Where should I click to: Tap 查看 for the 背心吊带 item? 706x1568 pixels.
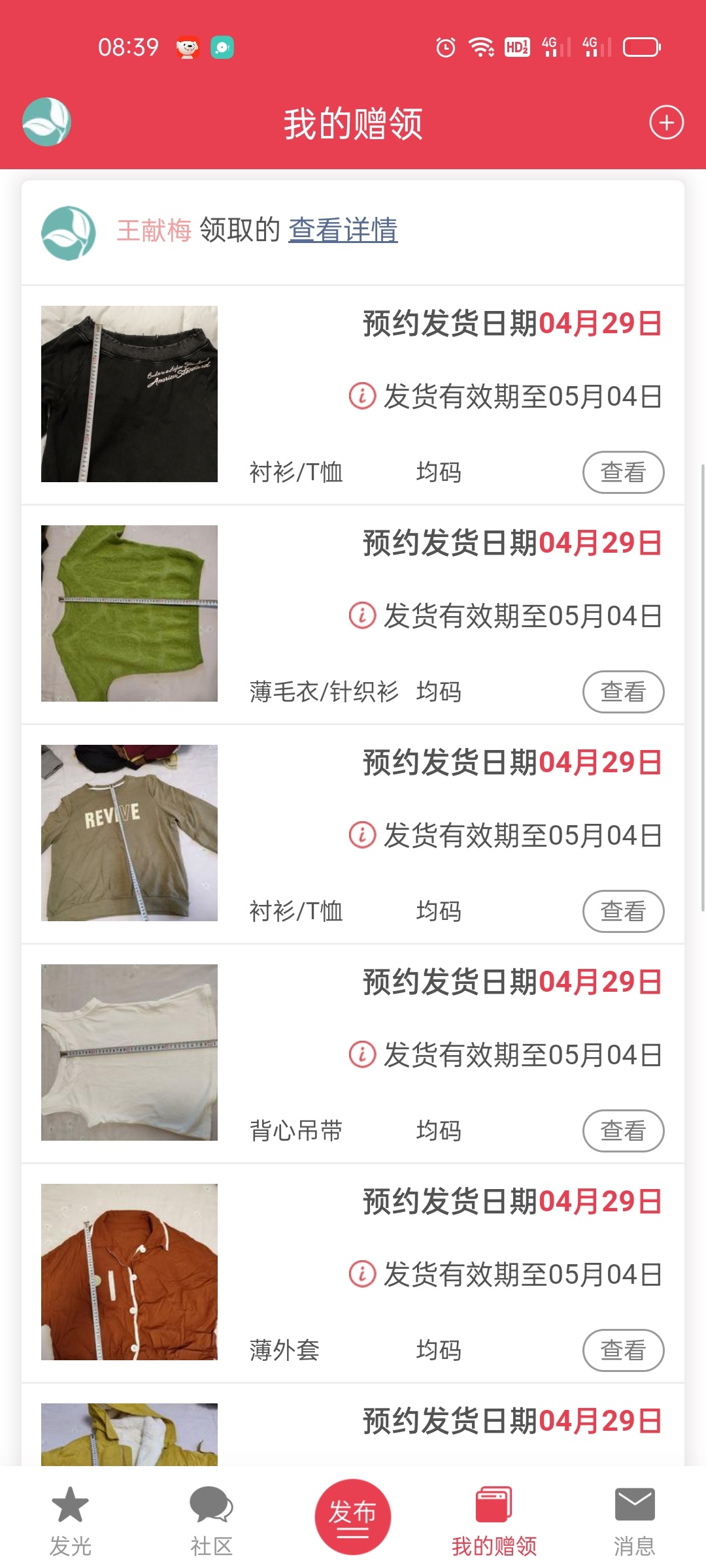click(x=623, y=1131)
